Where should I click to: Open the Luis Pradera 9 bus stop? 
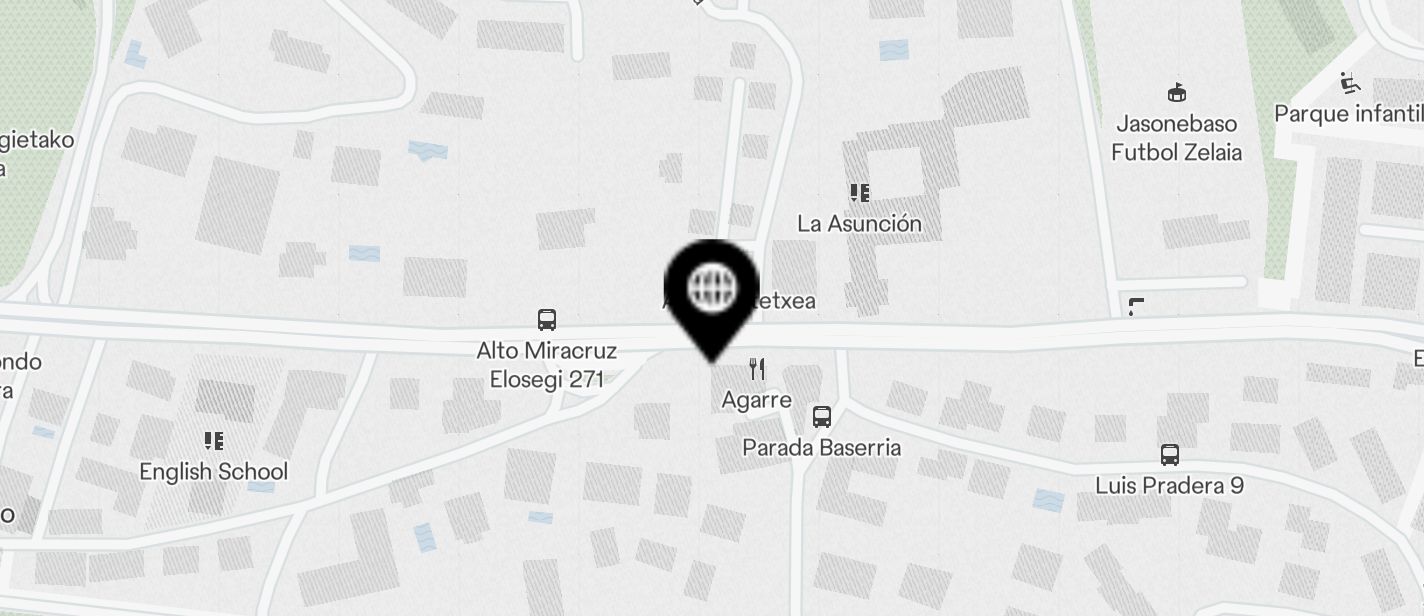1170,455
